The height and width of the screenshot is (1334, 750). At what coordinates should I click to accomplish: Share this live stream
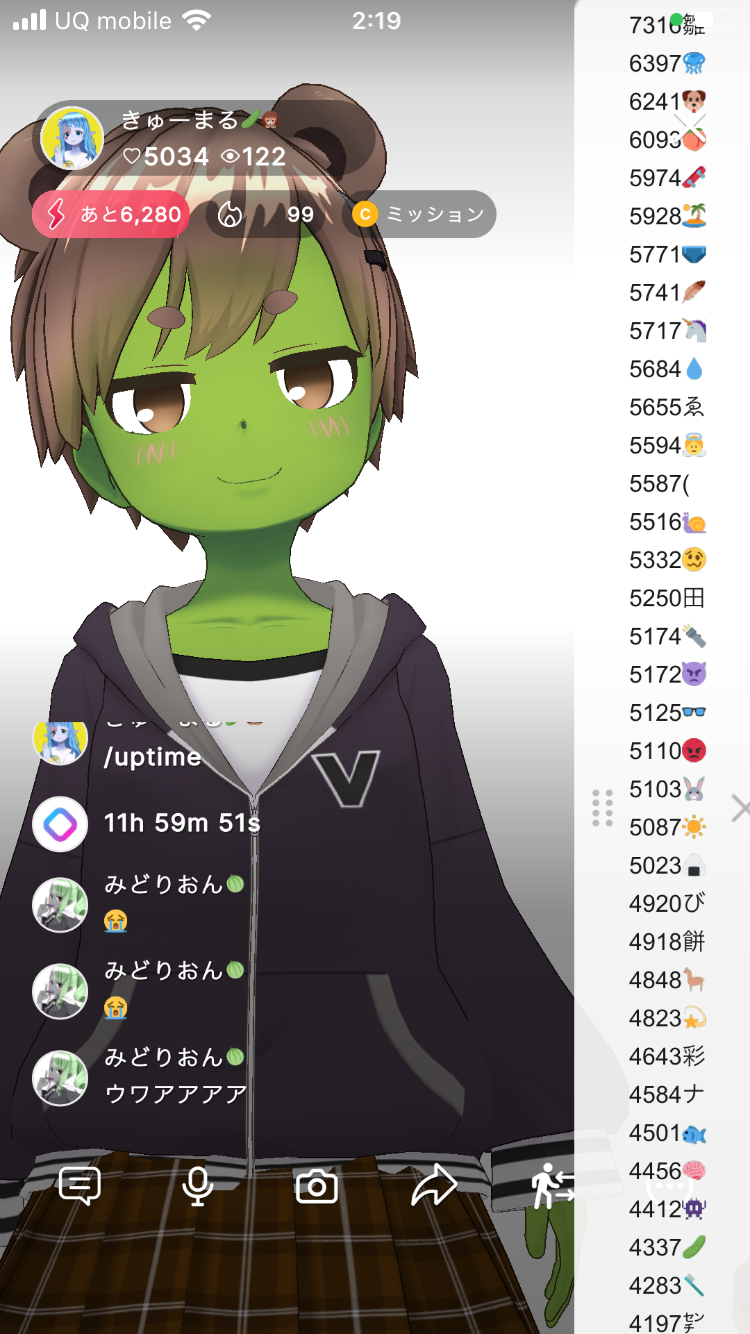tap(434, 1185)
